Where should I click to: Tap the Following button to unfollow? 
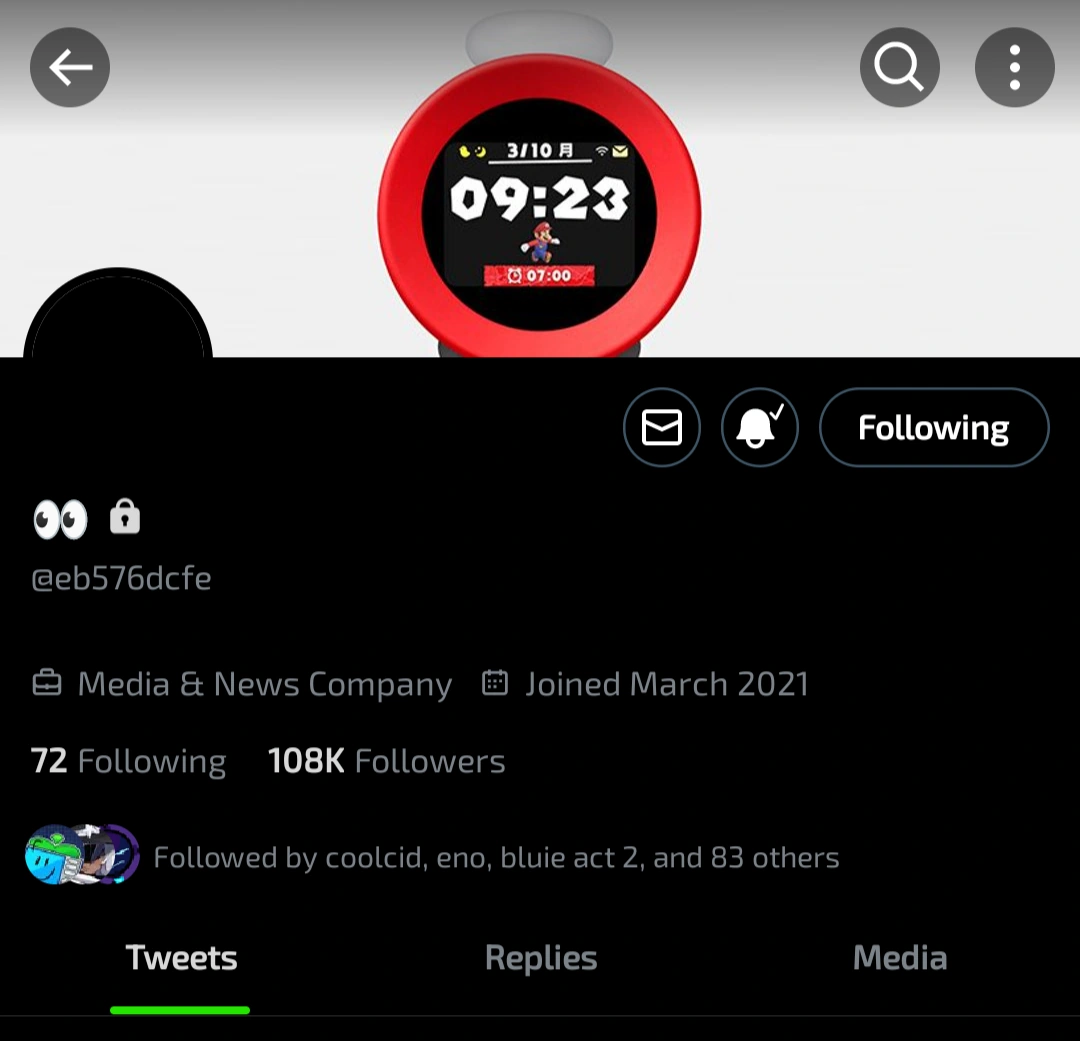click(x=933, y=428)
